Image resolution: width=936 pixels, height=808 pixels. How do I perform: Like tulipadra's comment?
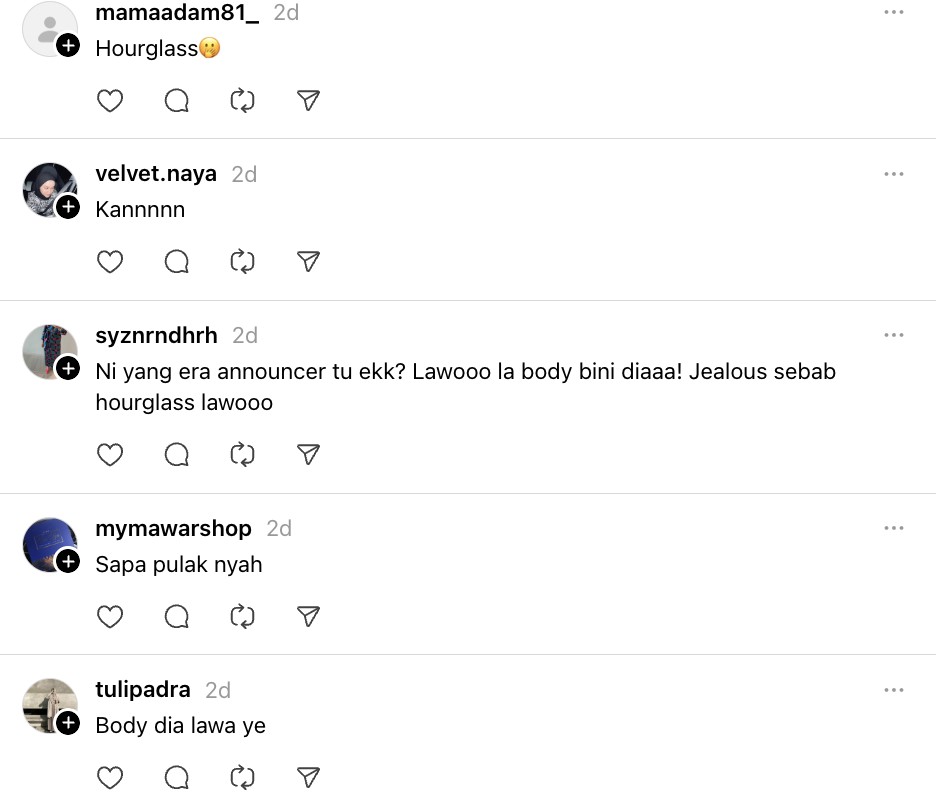click(x=110, y=778)
